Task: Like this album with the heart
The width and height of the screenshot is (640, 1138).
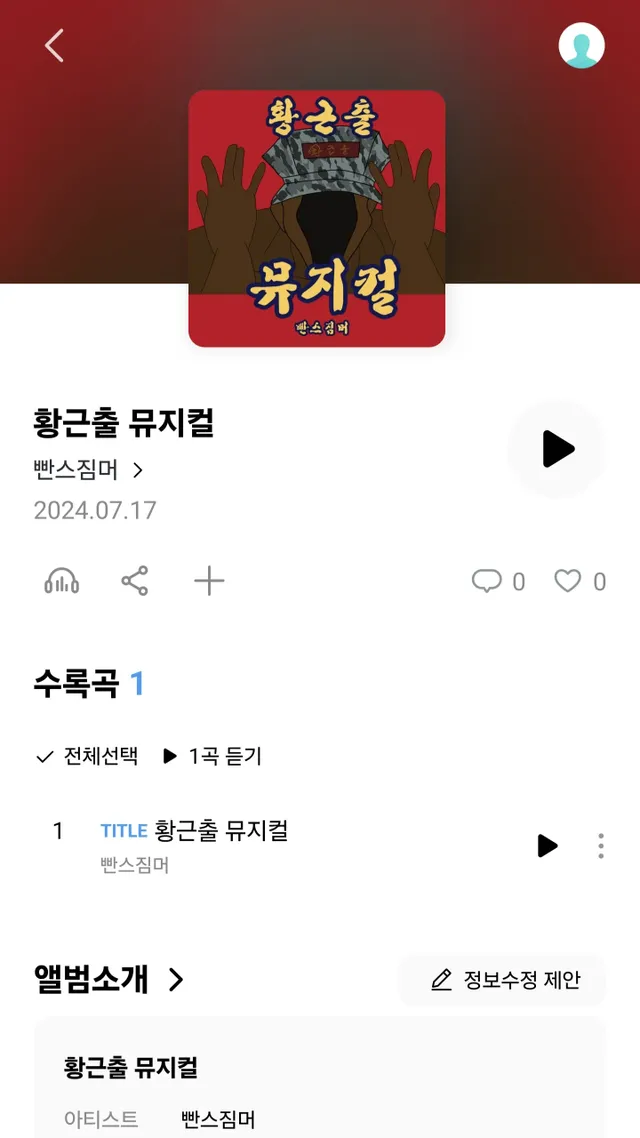Action: [x=580, y=581]
